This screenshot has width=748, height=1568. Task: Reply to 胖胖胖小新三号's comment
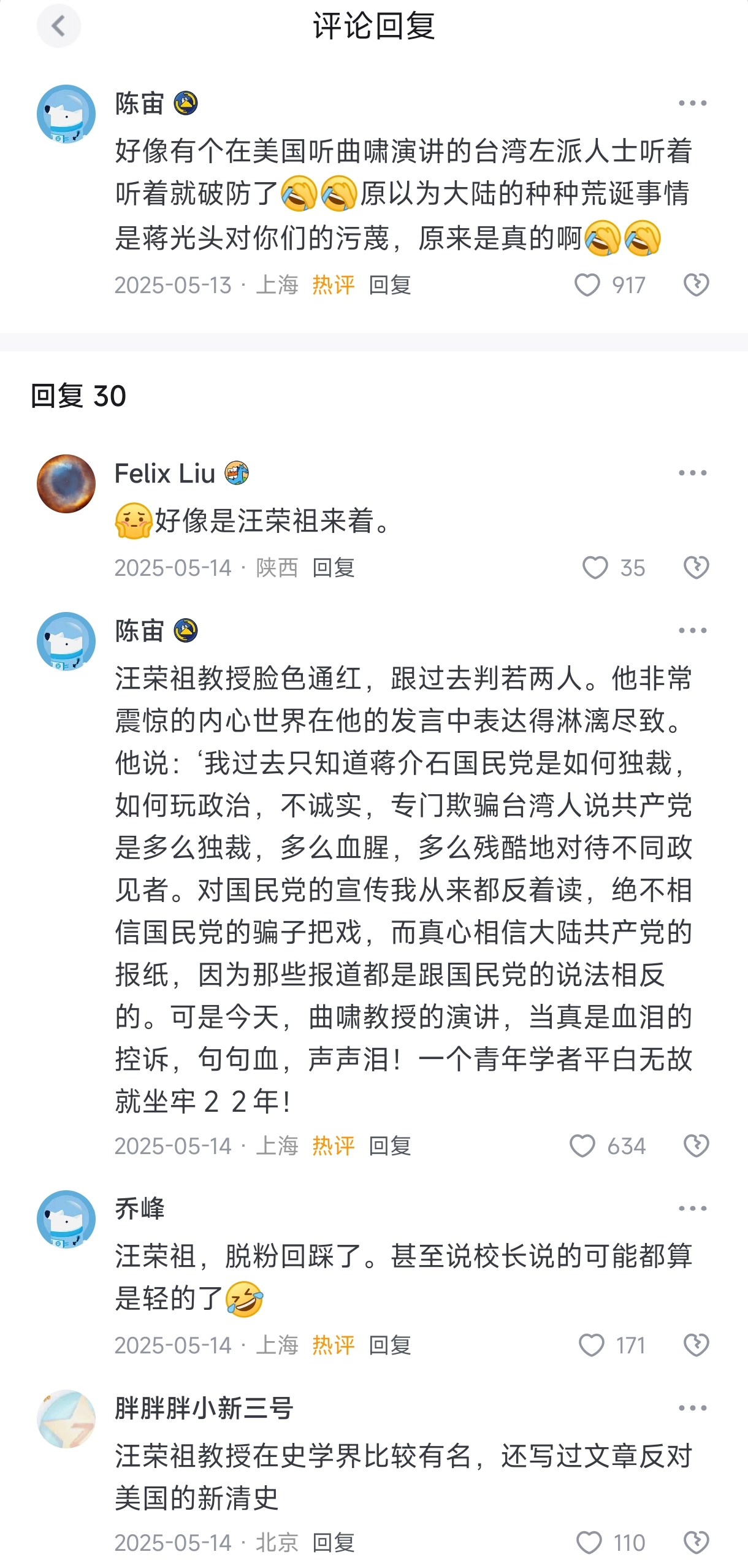(x=334, y=1542)
